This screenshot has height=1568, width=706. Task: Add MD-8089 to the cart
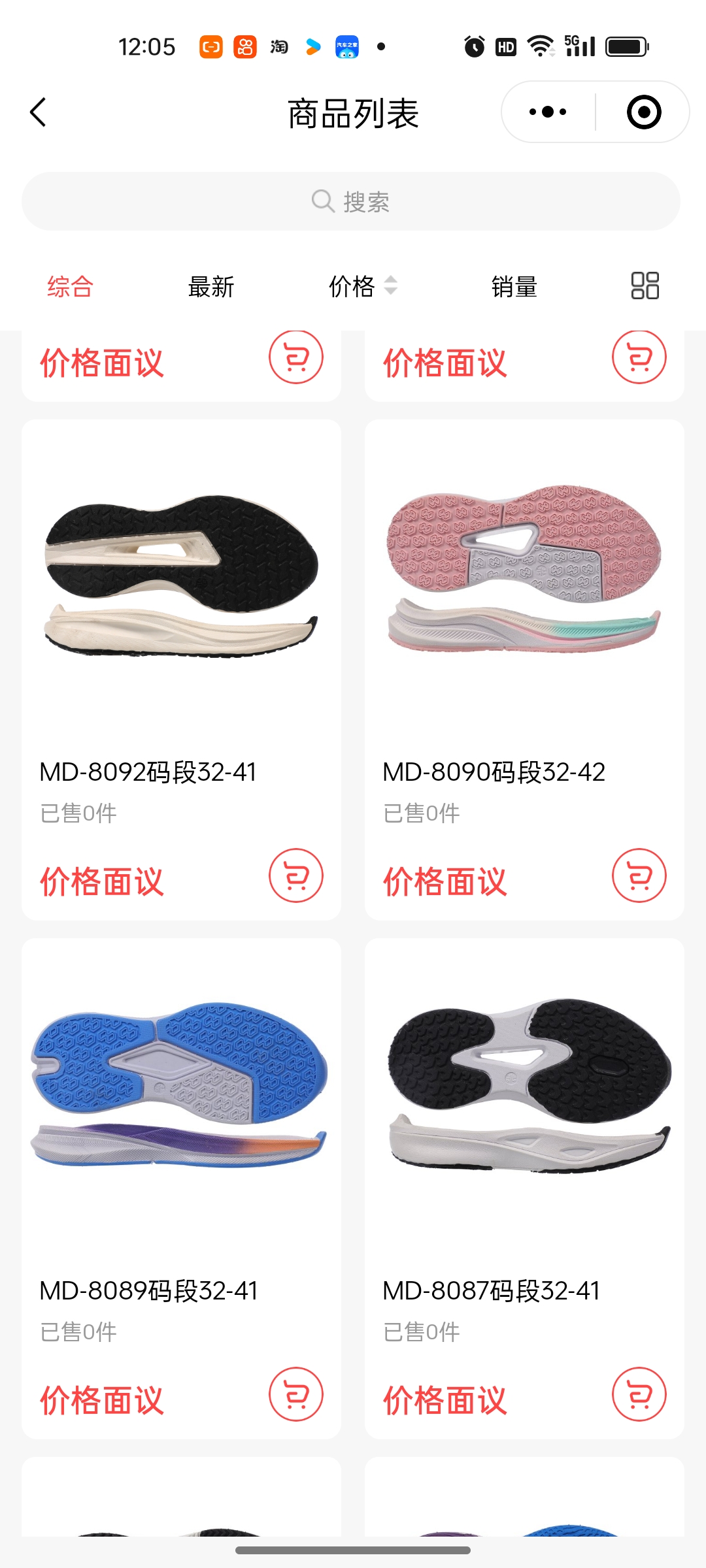[x=296, y=1394]
